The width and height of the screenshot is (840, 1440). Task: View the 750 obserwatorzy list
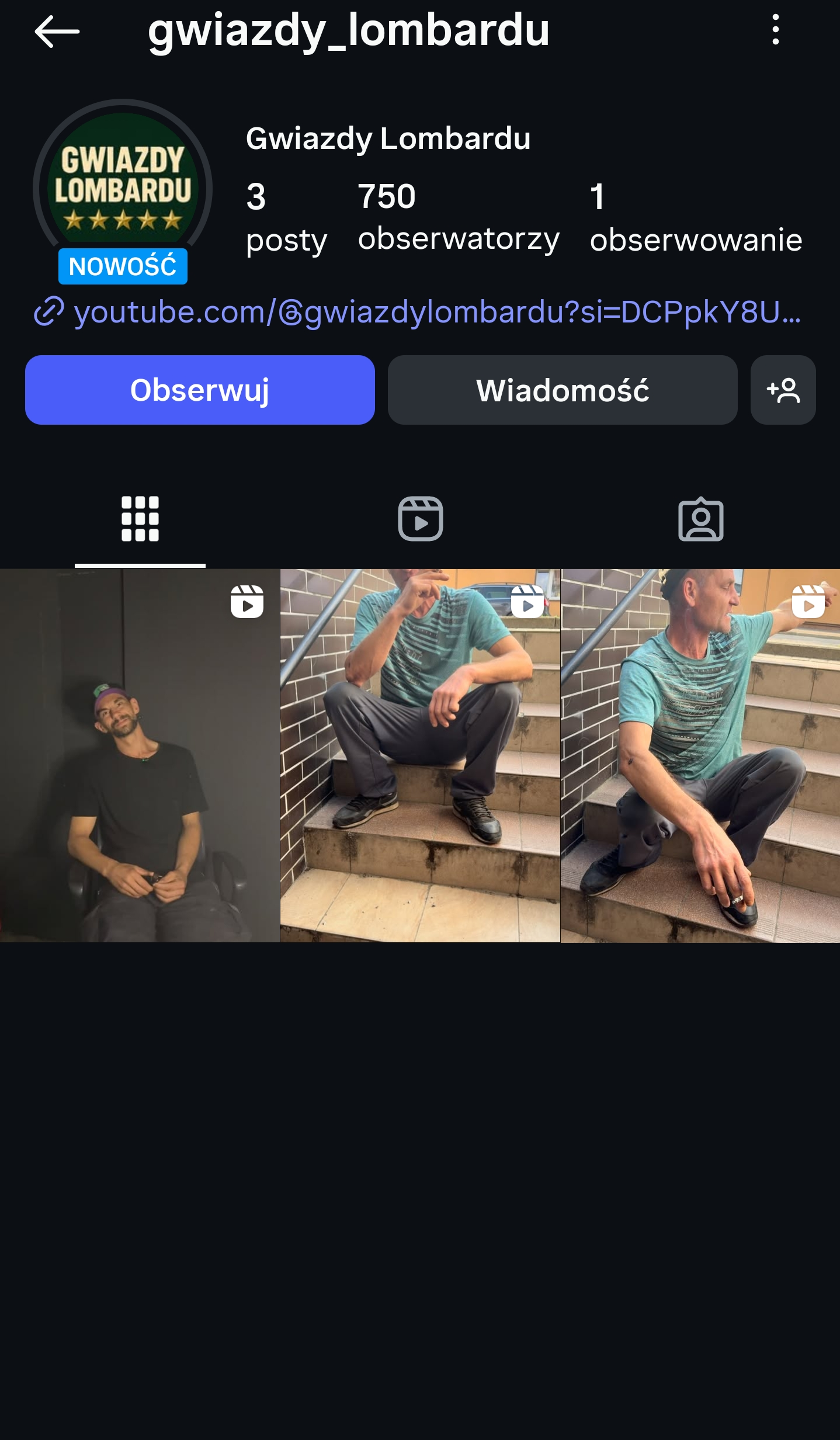coord(458,217)
